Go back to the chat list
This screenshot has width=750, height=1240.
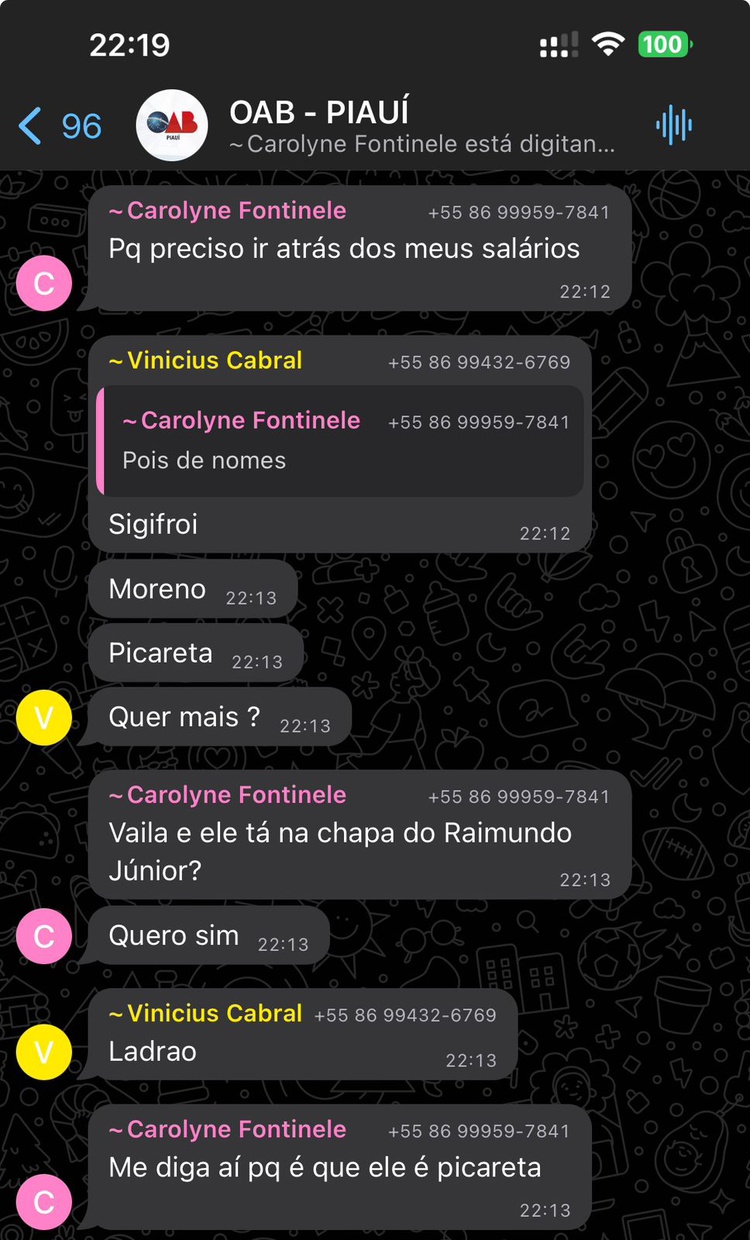(x=58, y=126)
